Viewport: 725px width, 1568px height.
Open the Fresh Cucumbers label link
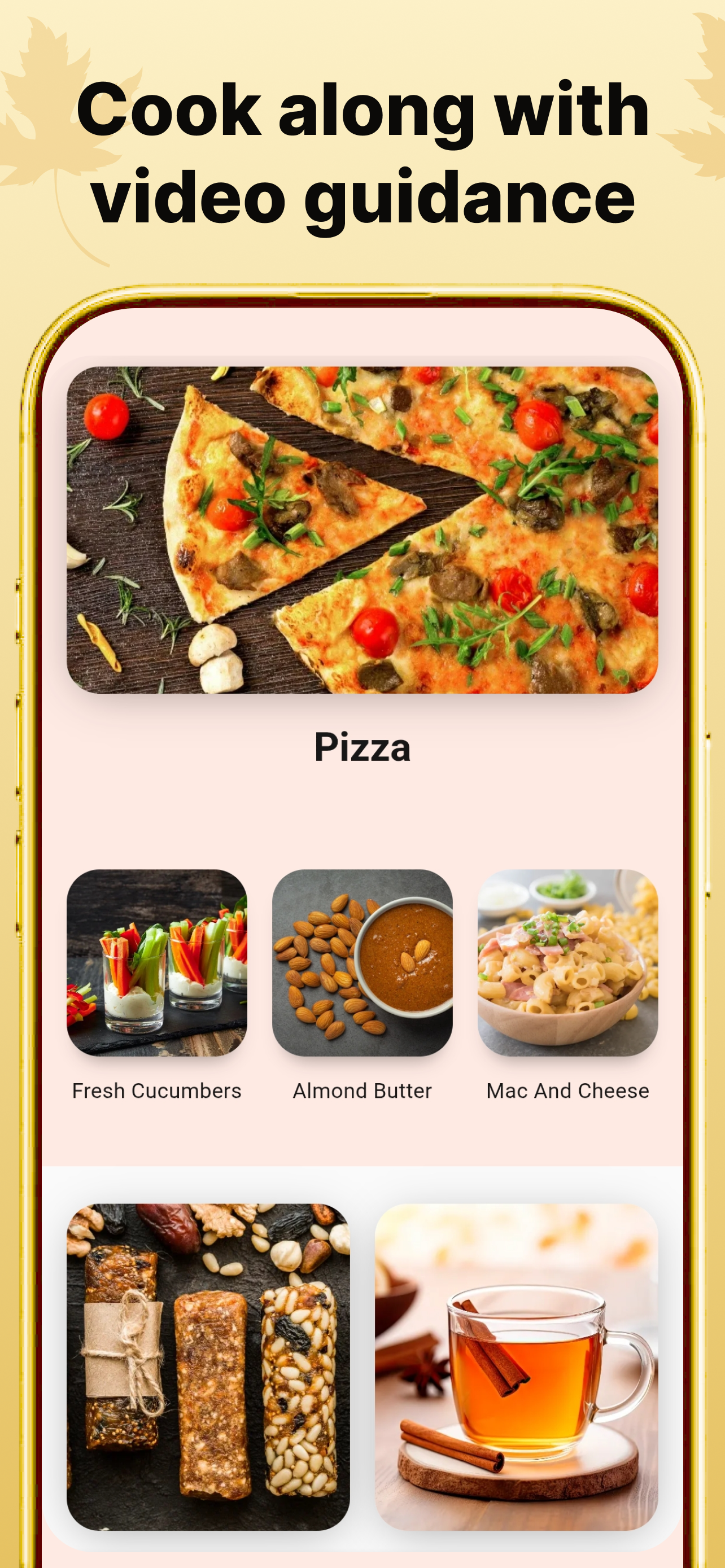point(156,1090)
